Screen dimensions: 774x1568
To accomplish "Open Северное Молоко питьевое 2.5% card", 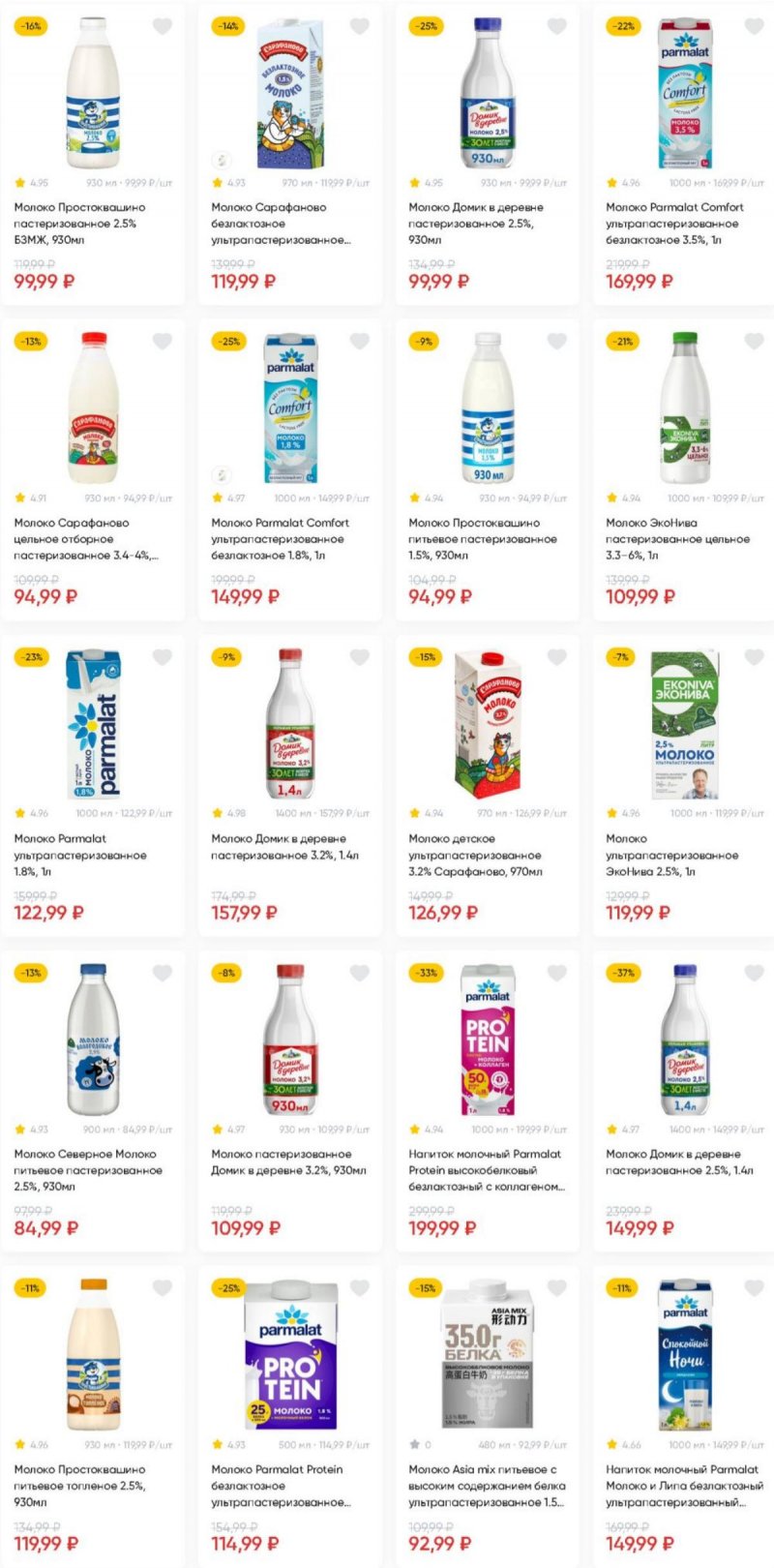I will pos(93,1101).
